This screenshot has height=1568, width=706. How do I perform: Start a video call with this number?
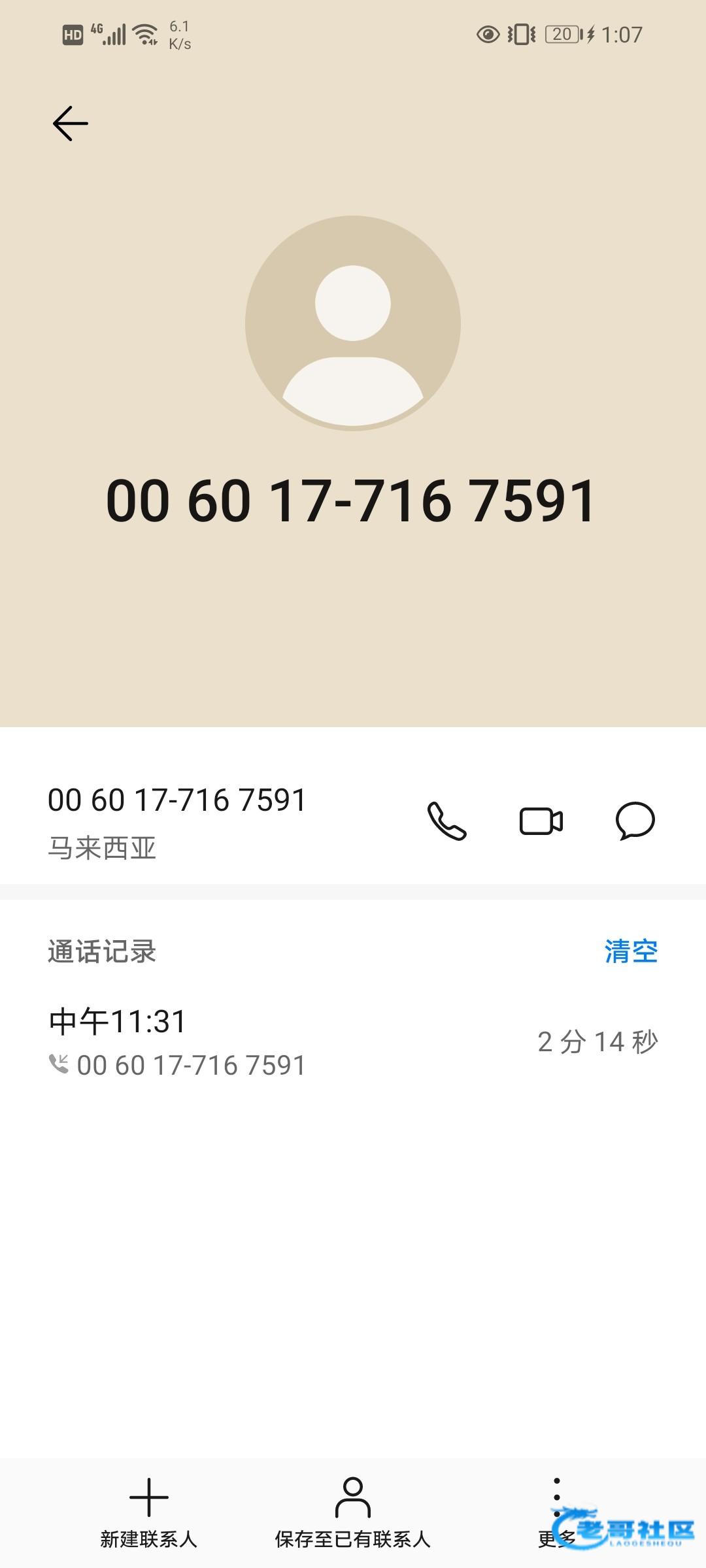541,821
